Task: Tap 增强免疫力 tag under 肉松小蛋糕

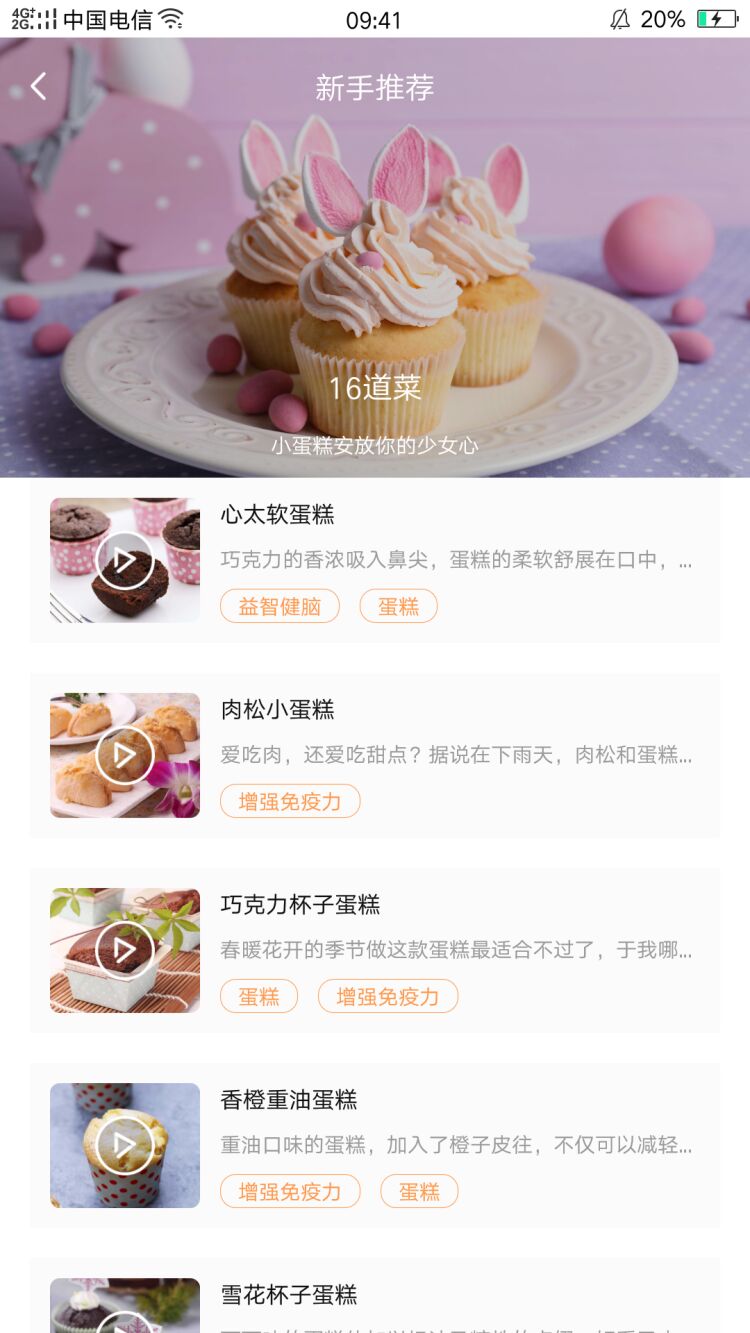Action: 290,801
